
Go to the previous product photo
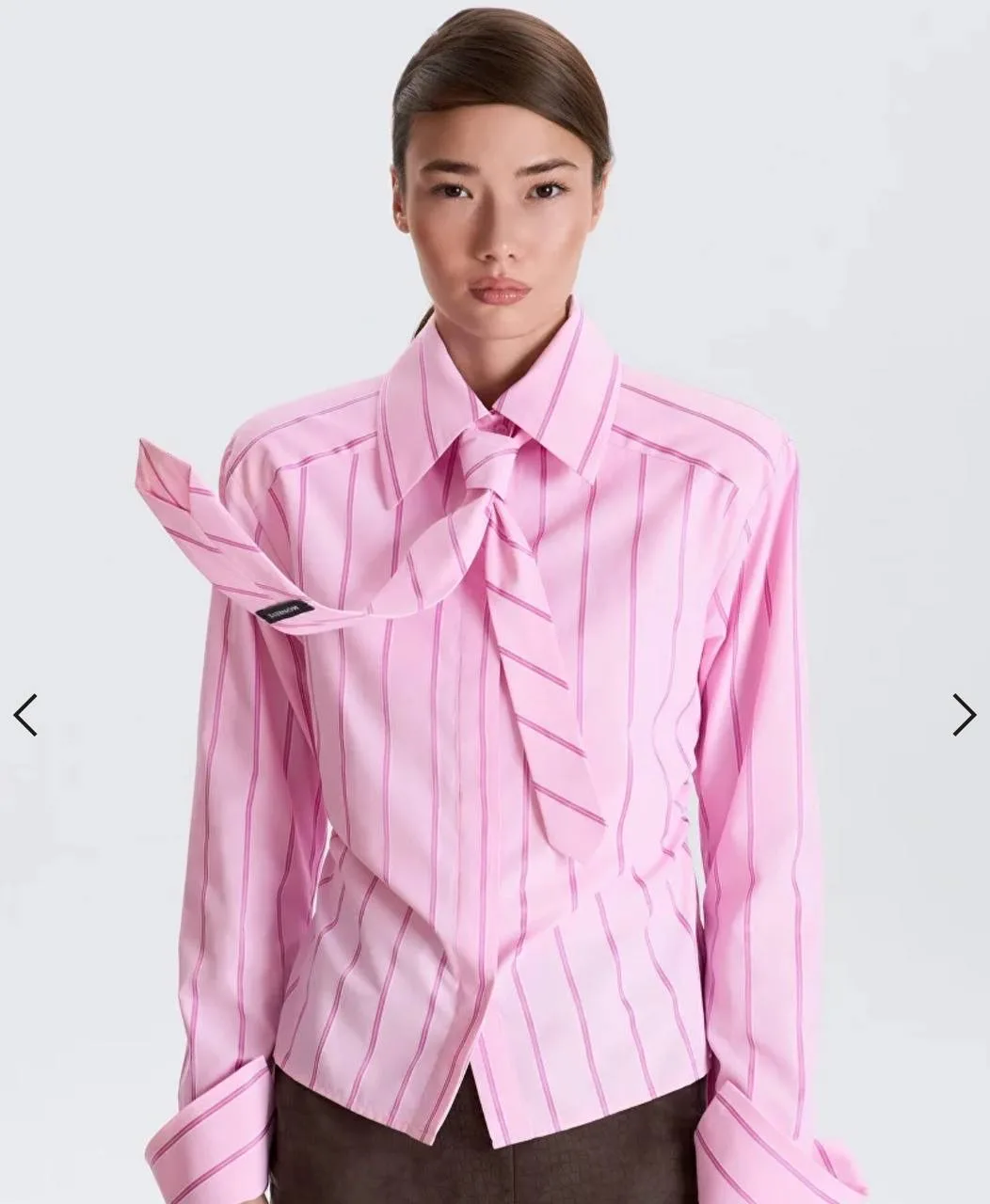click(x=25, y=715)
